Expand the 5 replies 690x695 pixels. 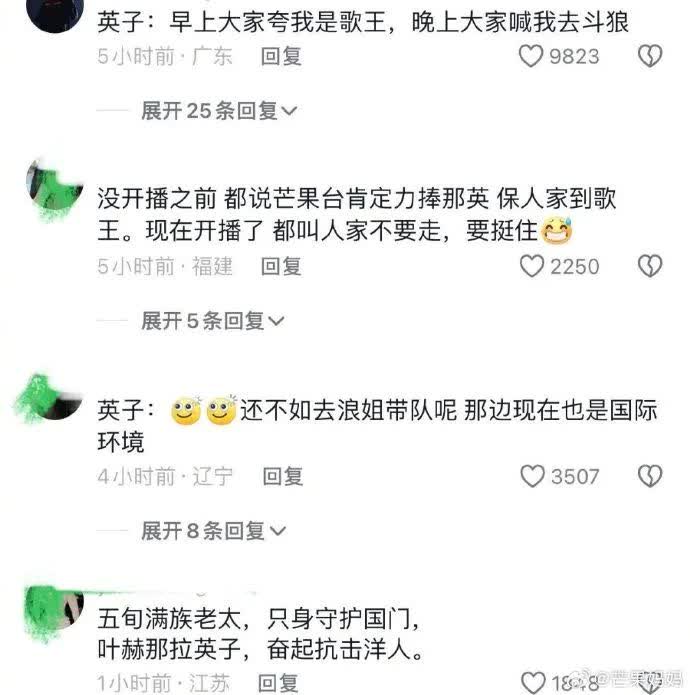tap(211, 321)
